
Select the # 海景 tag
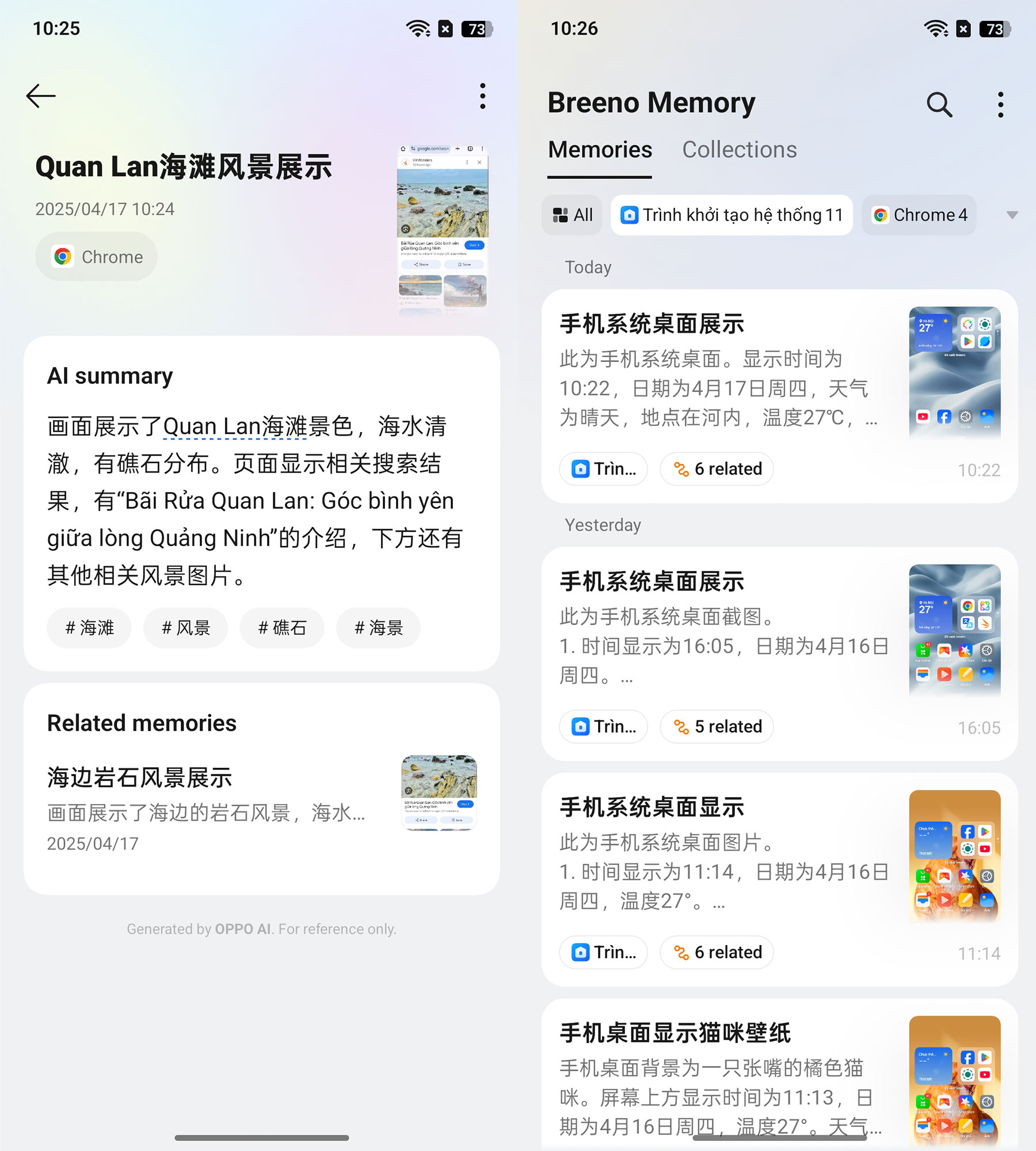[378, 627]
